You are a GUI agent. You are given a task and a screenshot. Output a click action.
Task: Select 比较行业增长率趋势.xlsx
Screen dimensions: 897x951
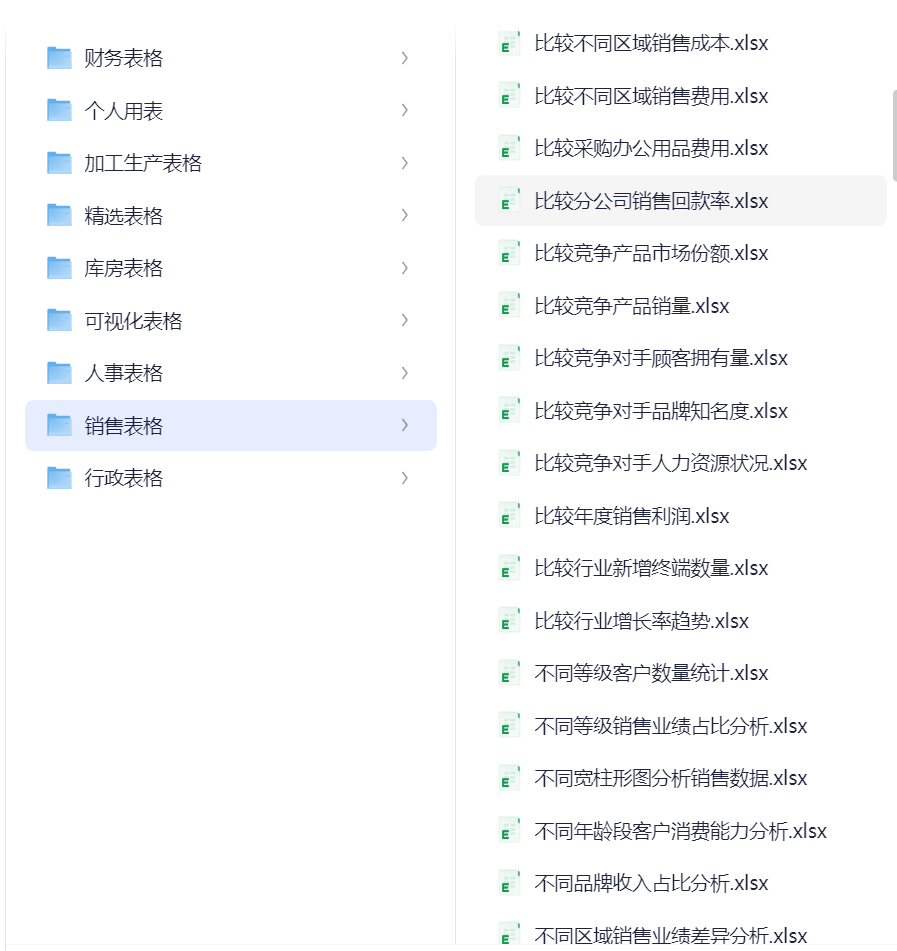coord(641,621)
